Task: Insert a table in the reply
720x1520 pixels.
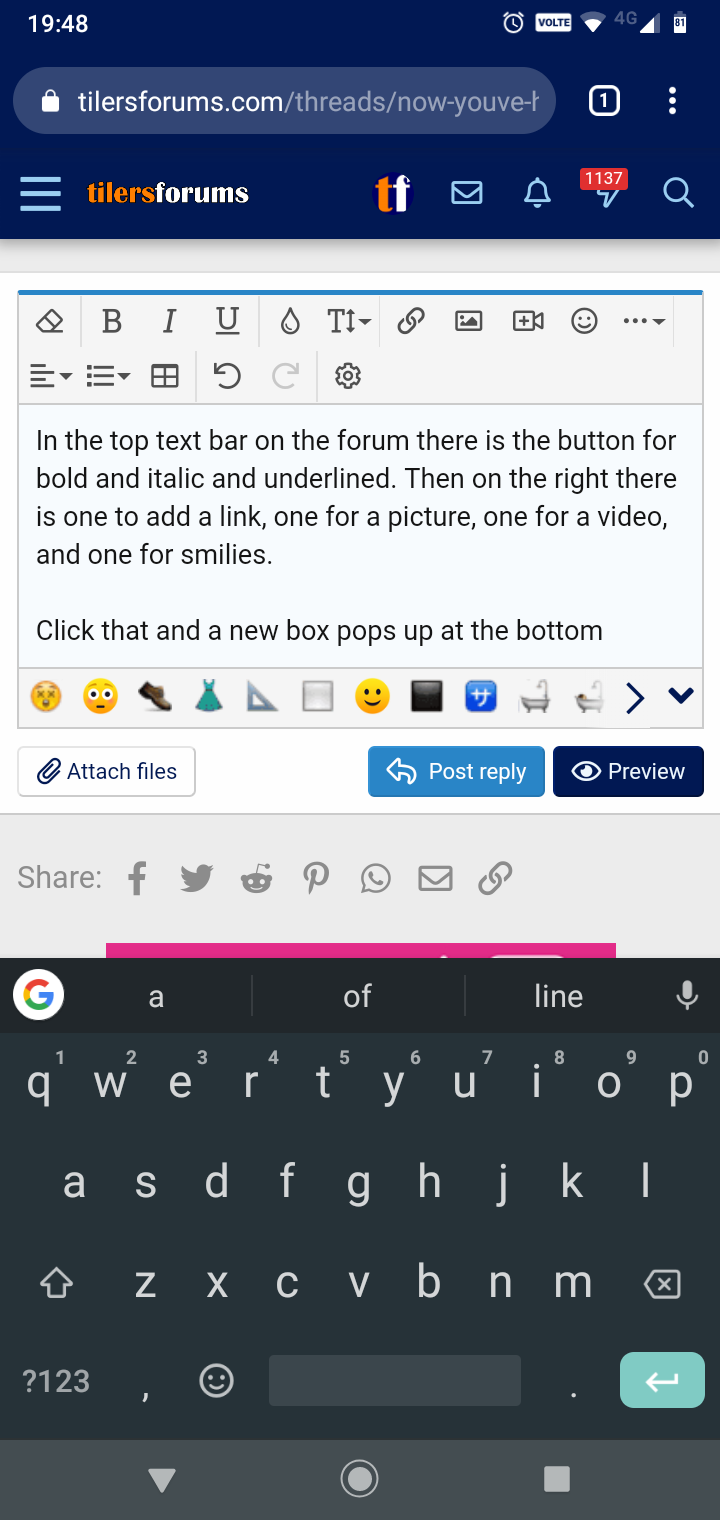Action: click(165, 376)
